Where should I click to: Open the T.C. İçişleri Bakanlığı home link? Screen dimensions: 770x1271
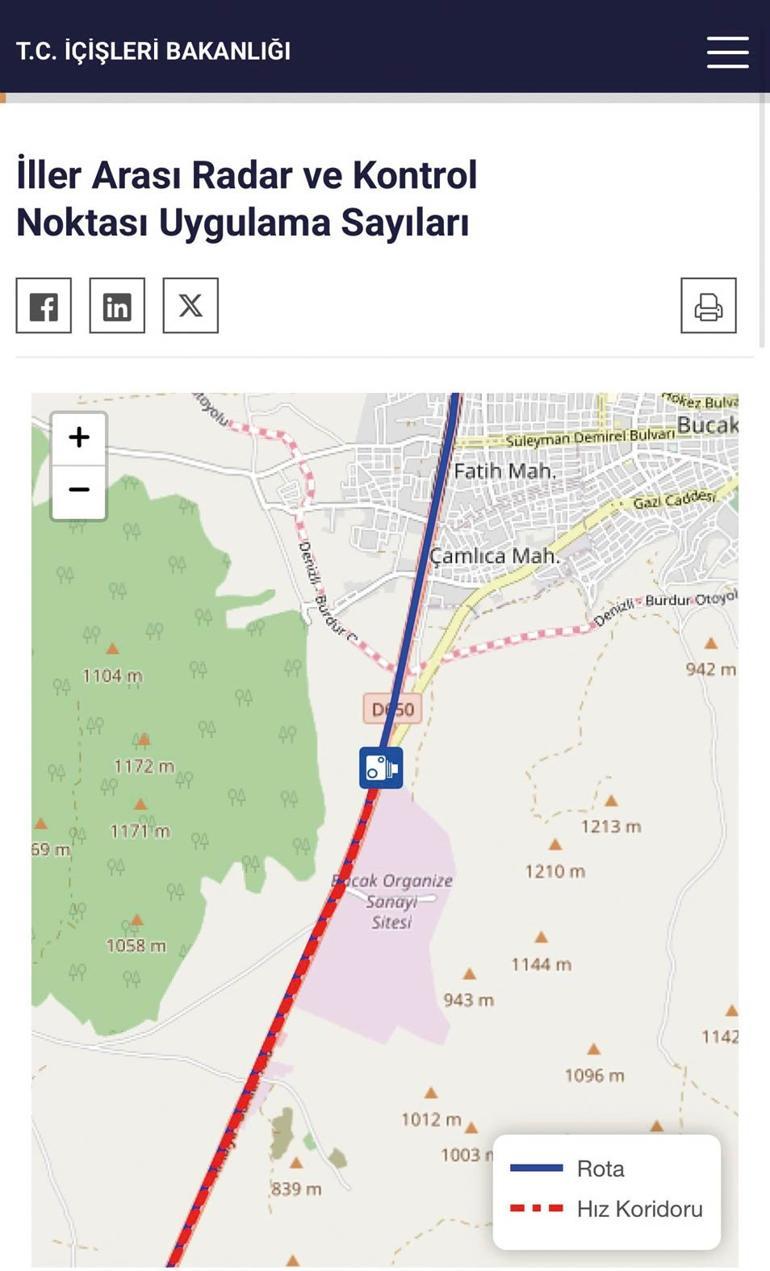[x=153, y=51]
